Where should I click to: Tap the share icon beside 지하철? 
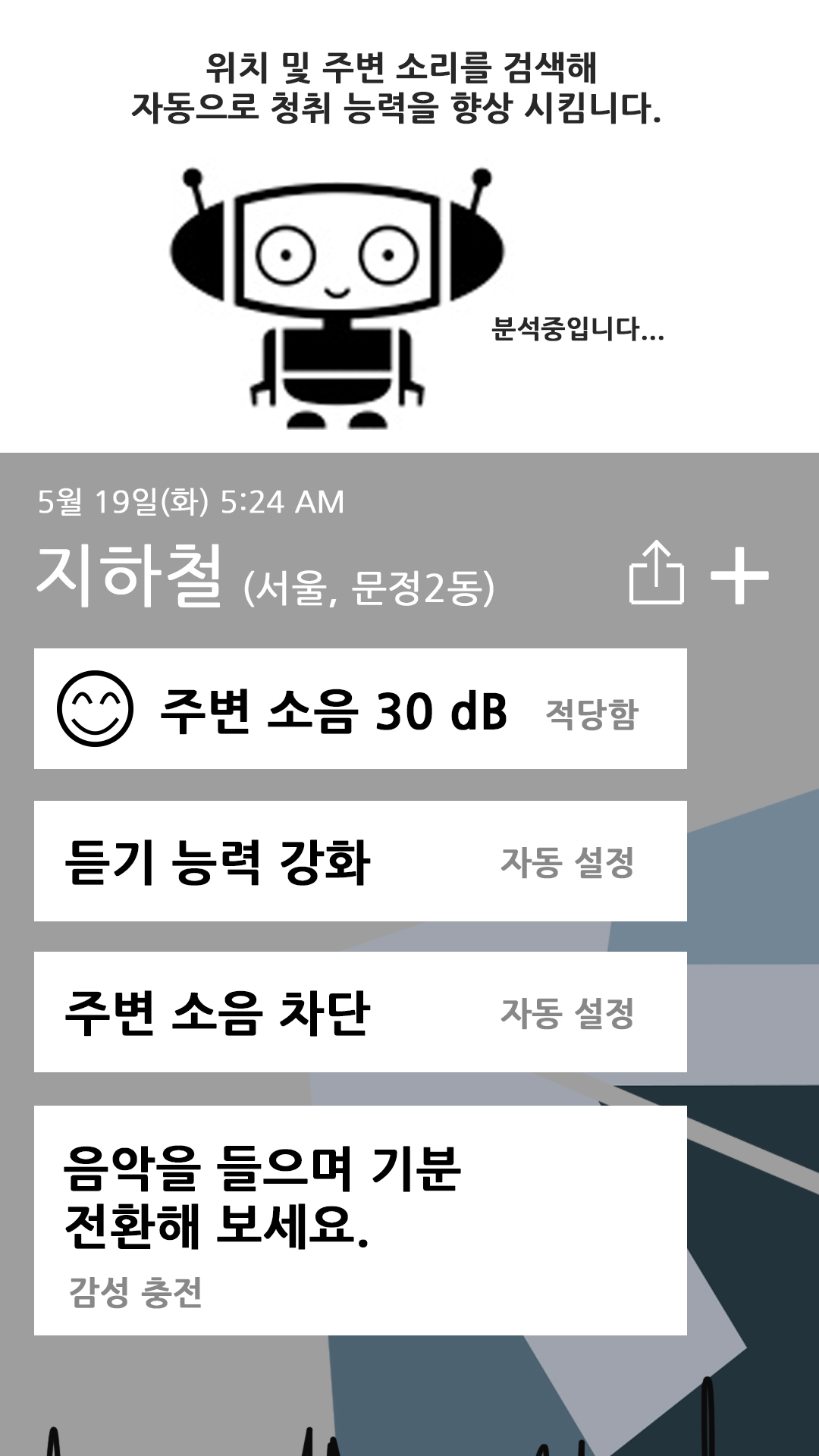[657, 573]
